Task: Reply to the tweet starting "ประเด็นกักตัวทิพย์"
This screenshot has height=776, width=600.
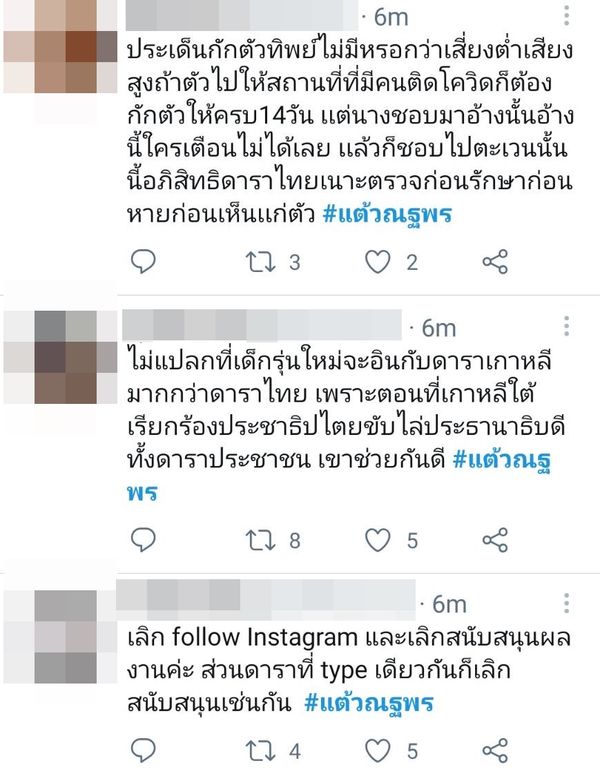Action: (x=145, y=262)
